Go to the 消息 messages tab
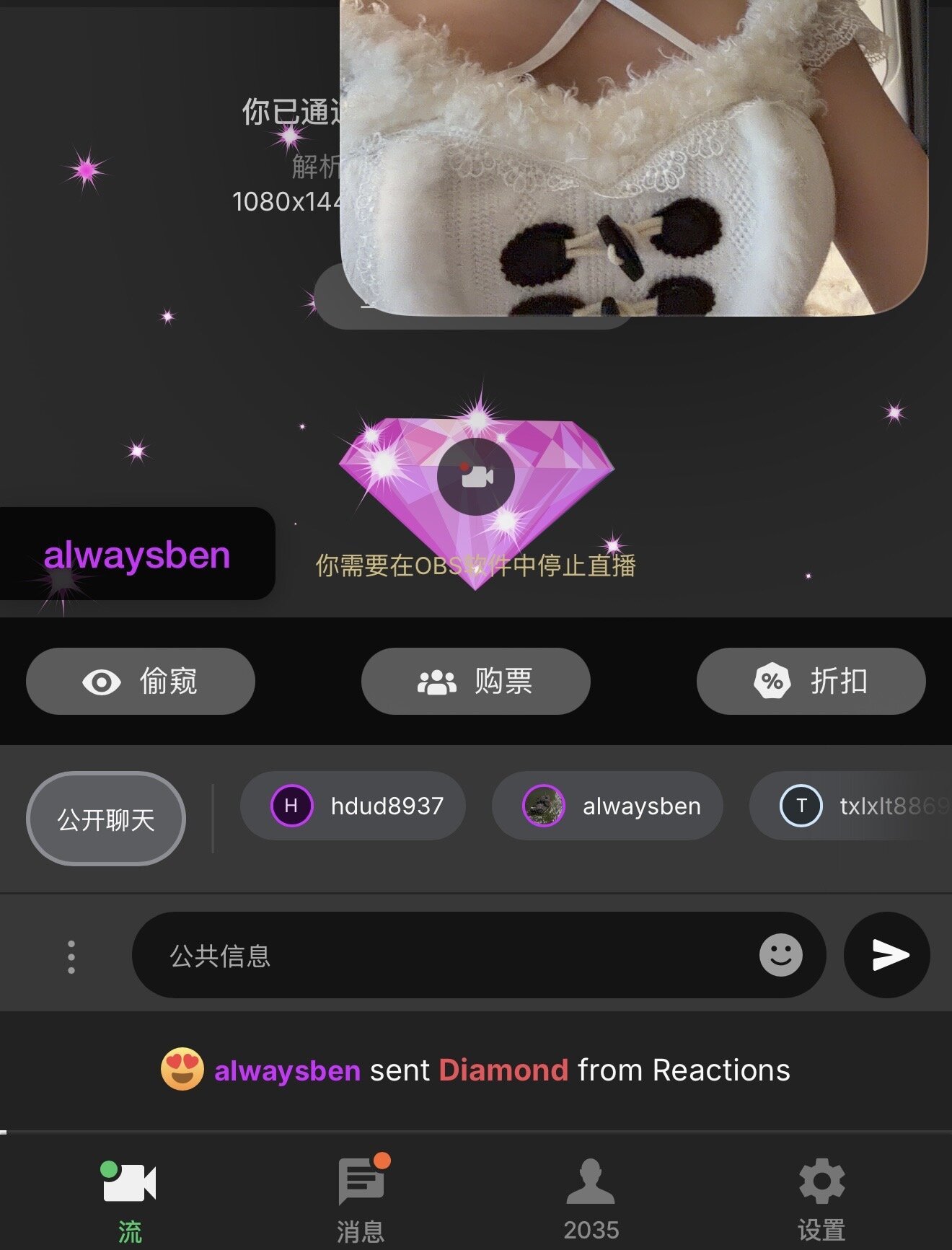The width and height of the screenshot is (952, 1250). point(361,1199)
